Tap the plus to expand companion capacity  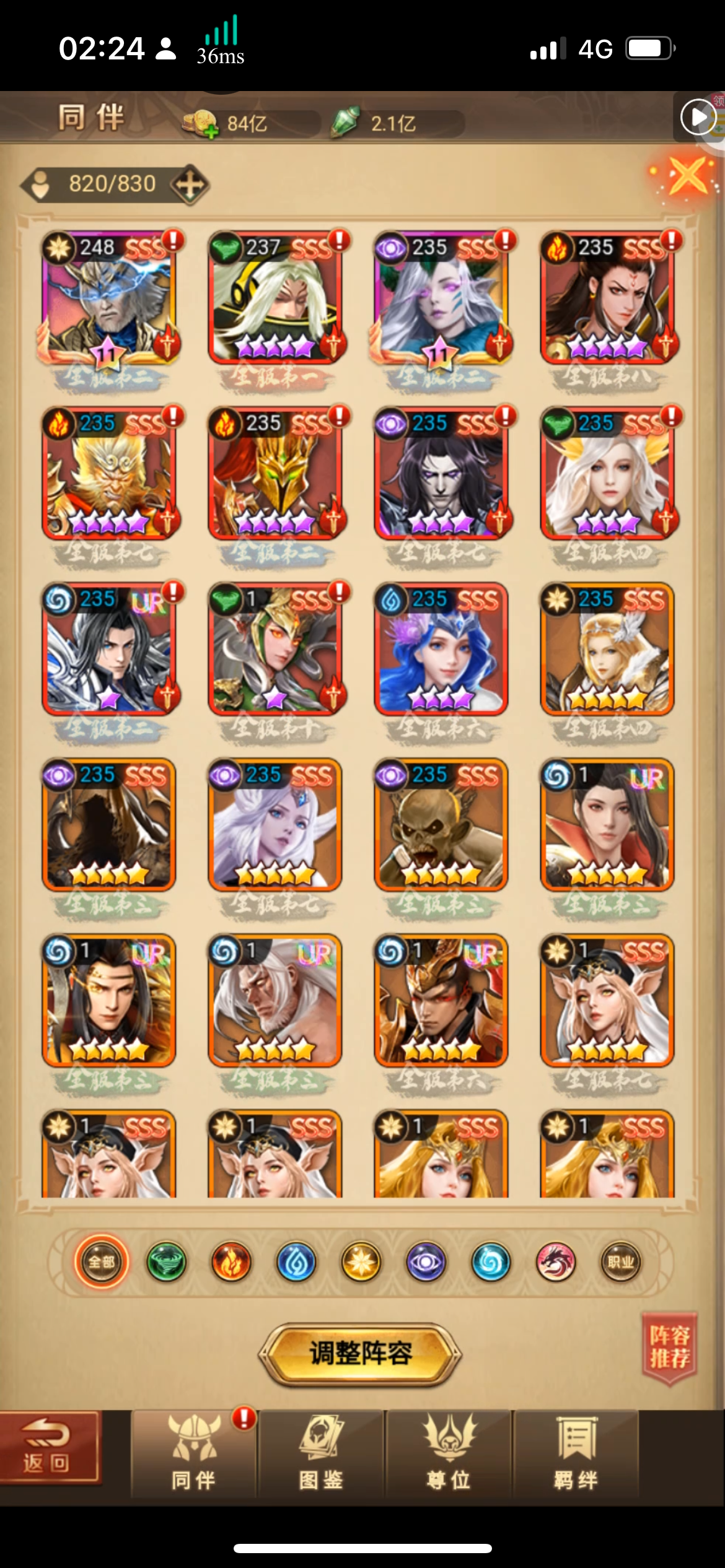(190, 185)
